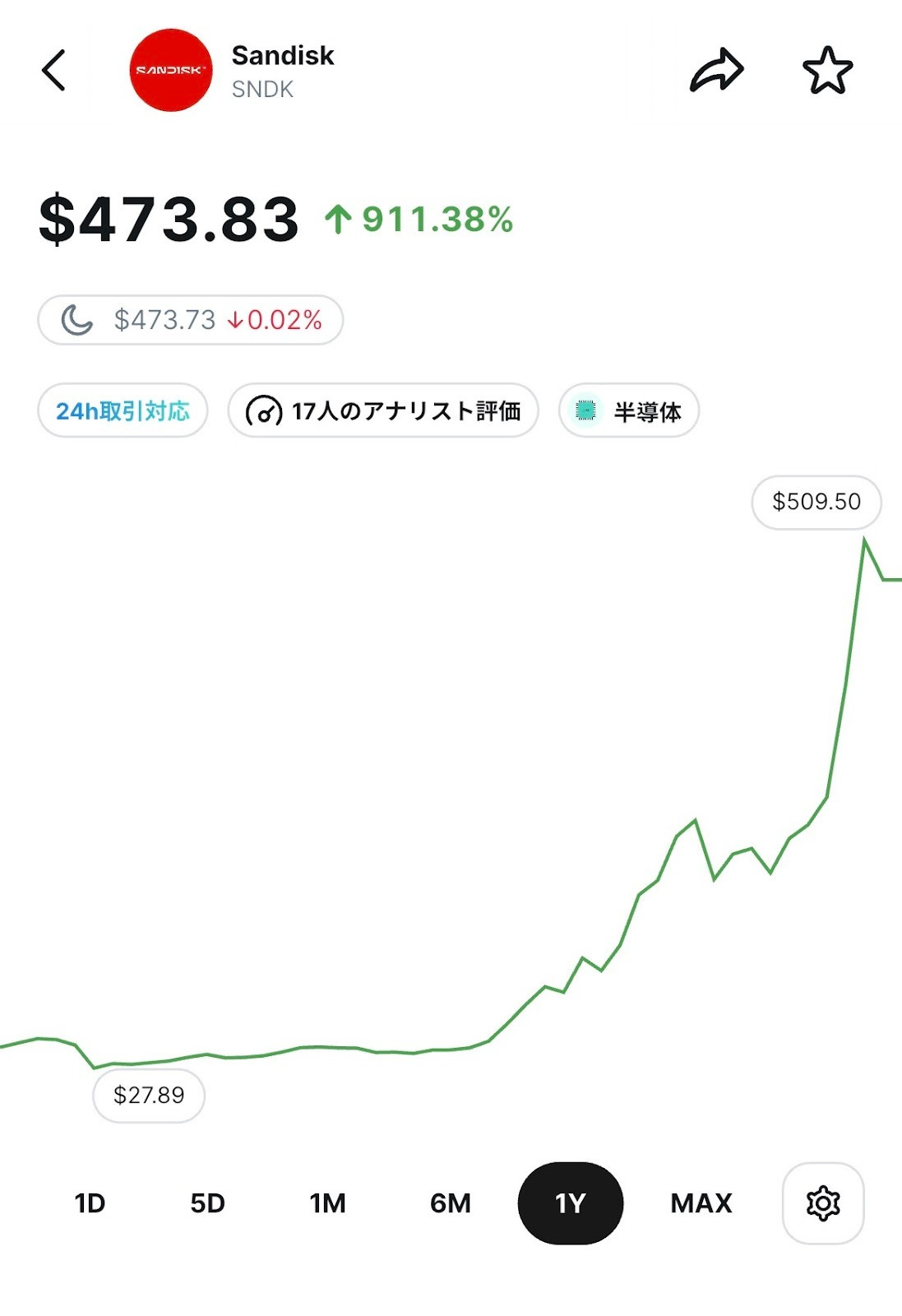
Task: Share the Sandisk stock page
Action: point(718,71)
